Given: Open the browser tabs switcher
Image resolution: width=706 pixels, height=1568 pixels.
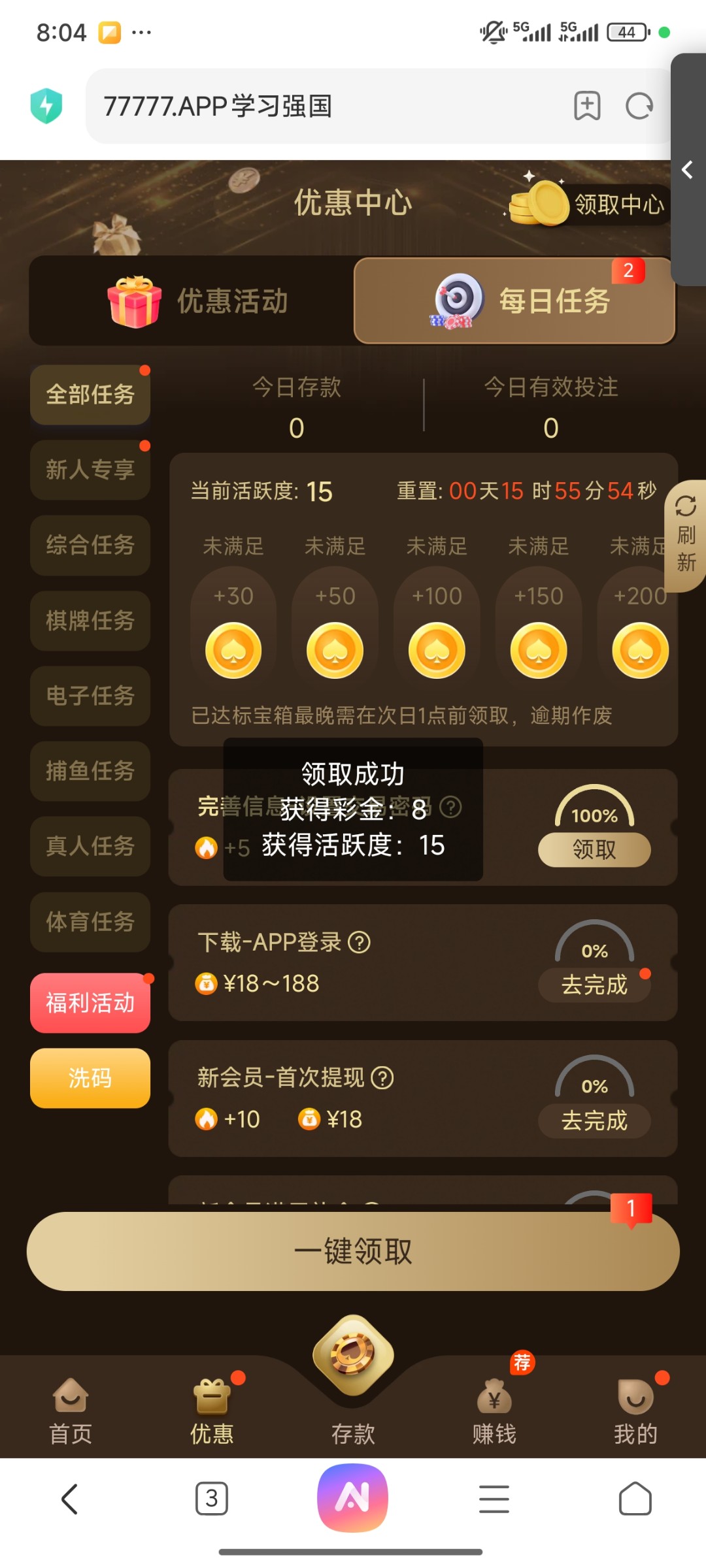Looking at the screenshot, I should tap(212, 1499).
